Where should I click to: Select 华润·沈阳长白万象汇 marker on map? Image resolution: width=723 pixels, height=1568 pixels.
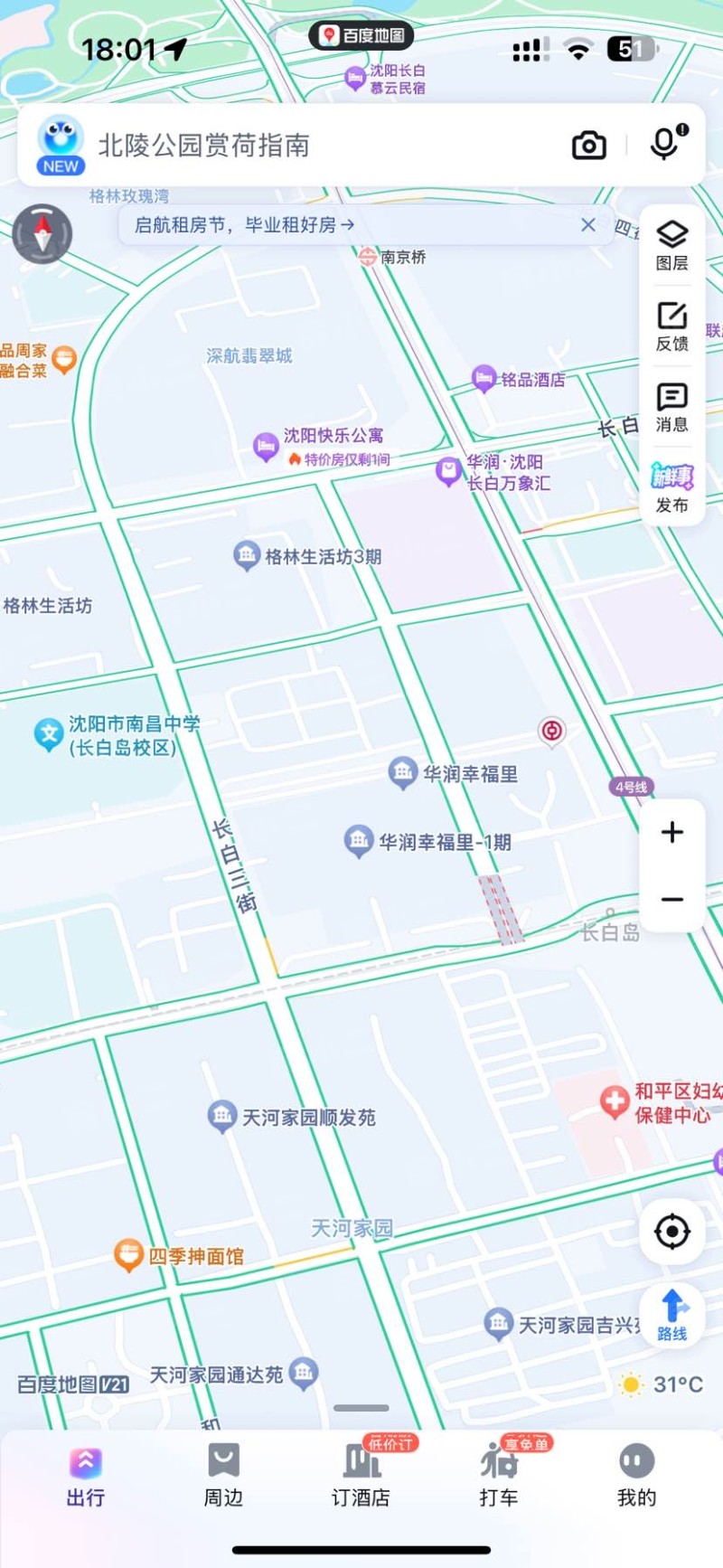[449, 471]
